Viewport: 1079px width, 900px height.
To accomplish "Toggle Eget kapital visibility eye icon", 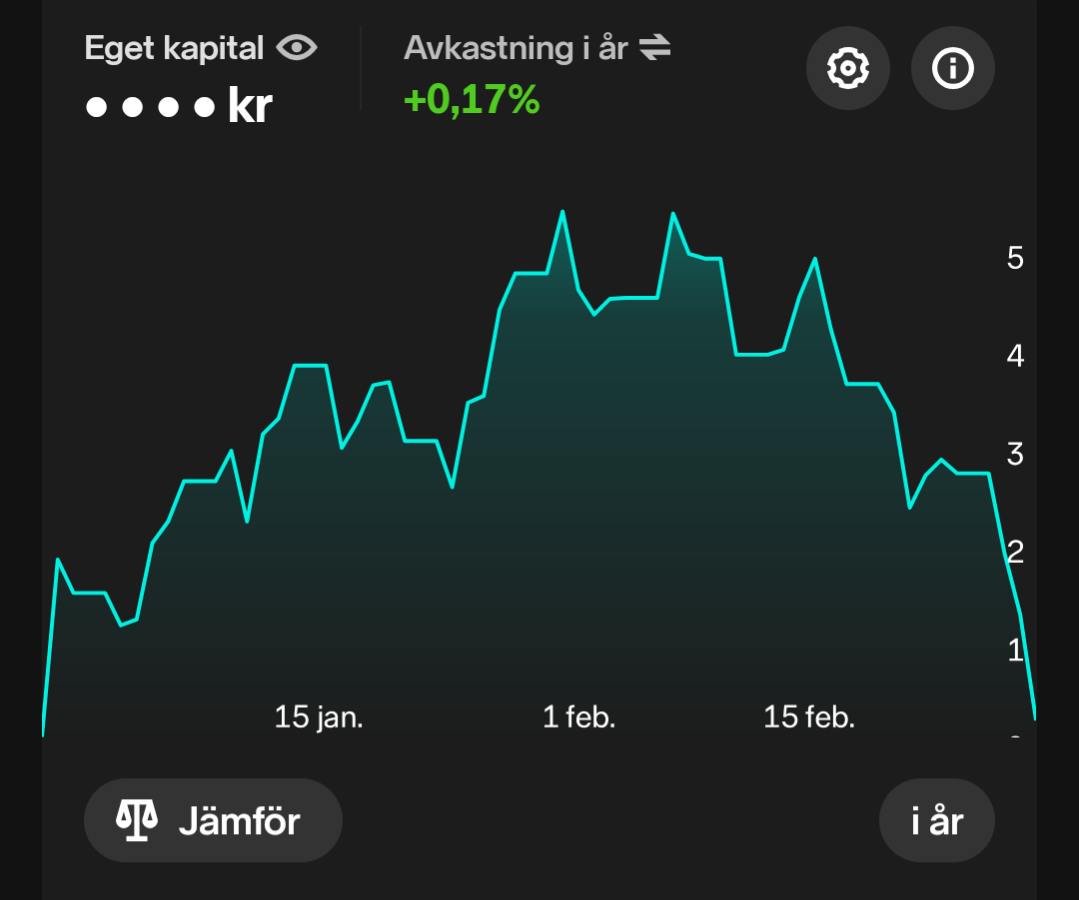I will pyautogui.click(x=296, y=48).
